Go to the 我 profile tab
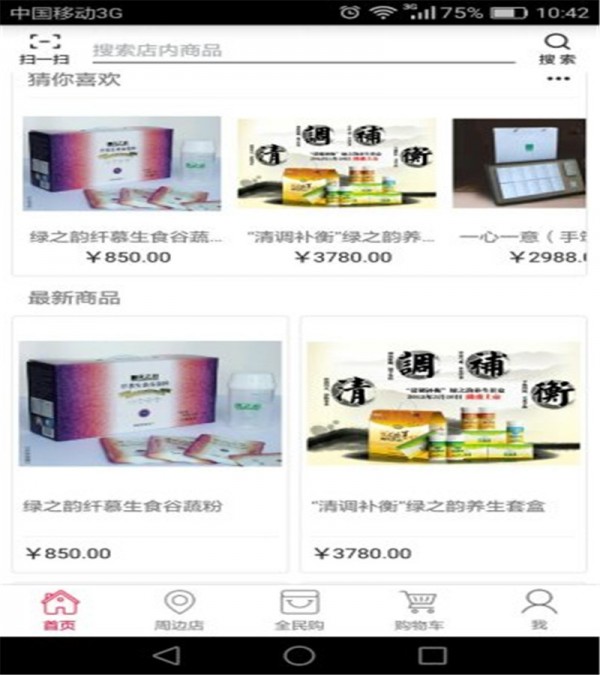 click(x=539, y=610)
